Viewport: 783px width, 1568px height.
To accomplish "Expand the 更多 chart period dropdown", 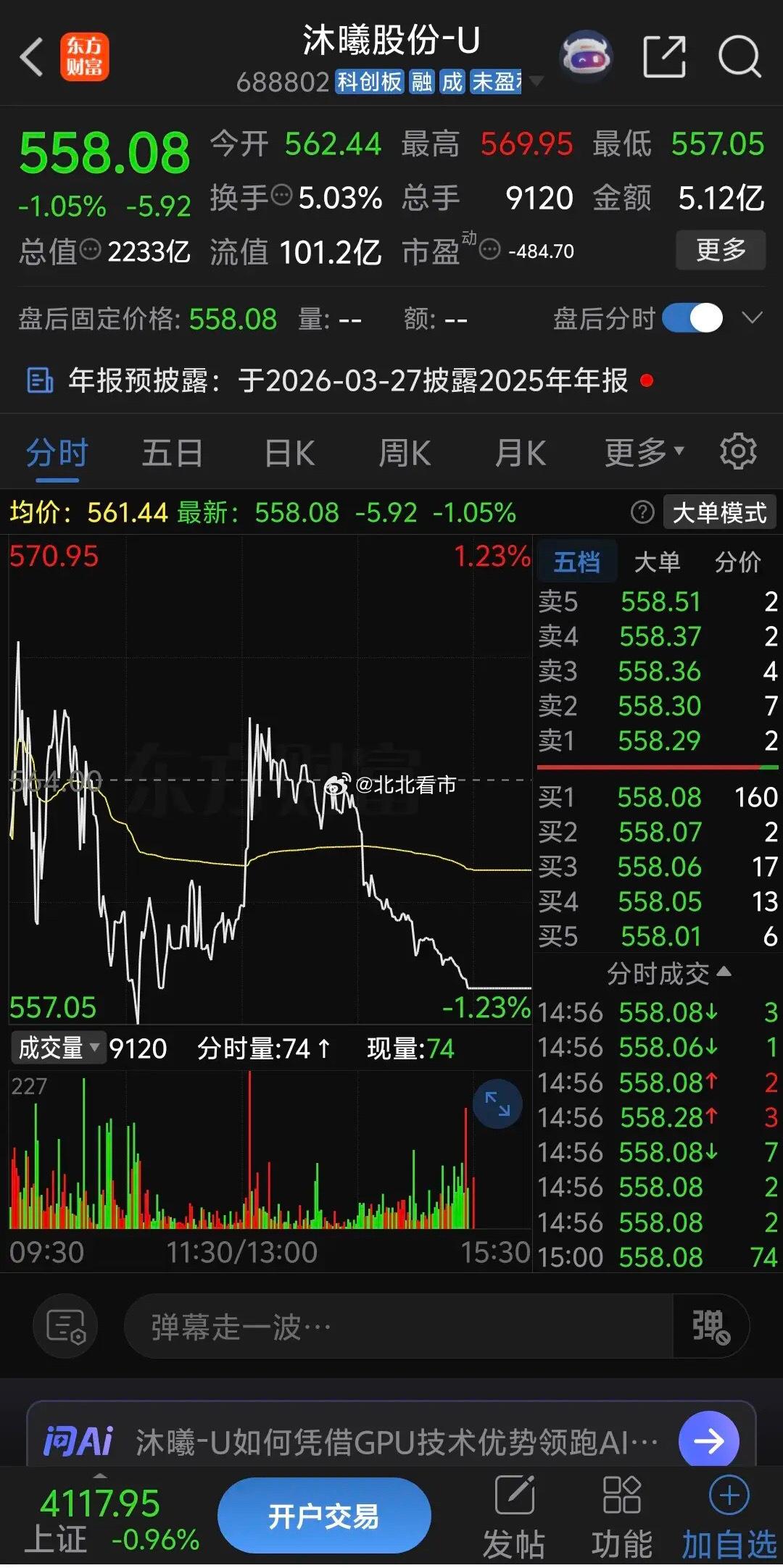I will [x=641, y=451].
